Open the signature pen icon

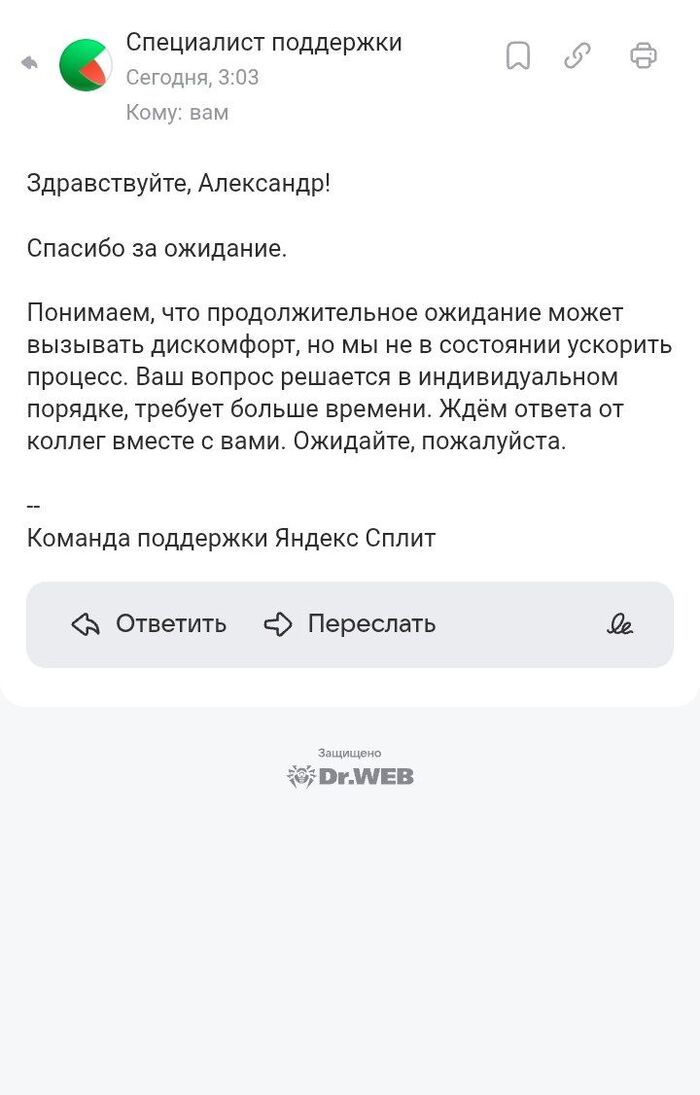click(620, 625)
